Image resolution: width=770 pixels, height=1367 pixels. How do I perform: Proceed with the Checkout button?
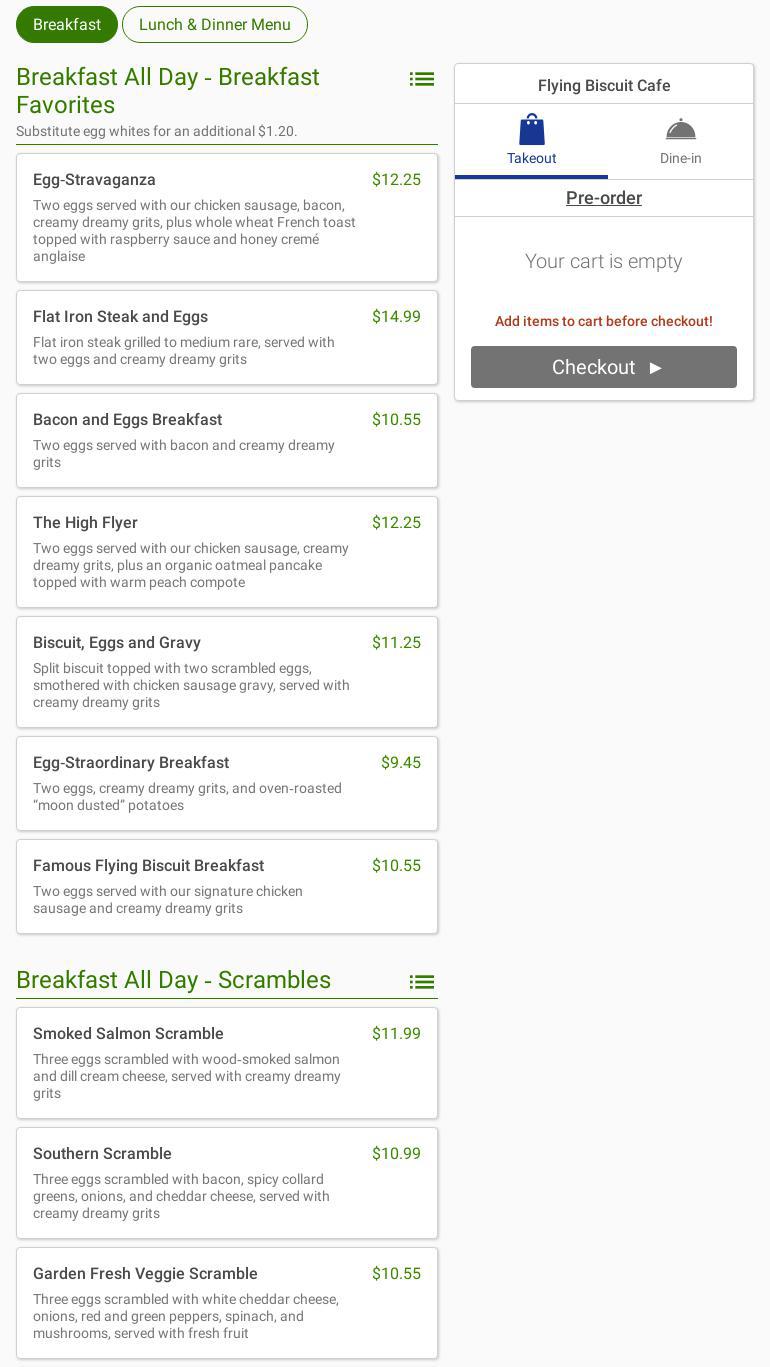pyautogui.click(x=604, y=367)
